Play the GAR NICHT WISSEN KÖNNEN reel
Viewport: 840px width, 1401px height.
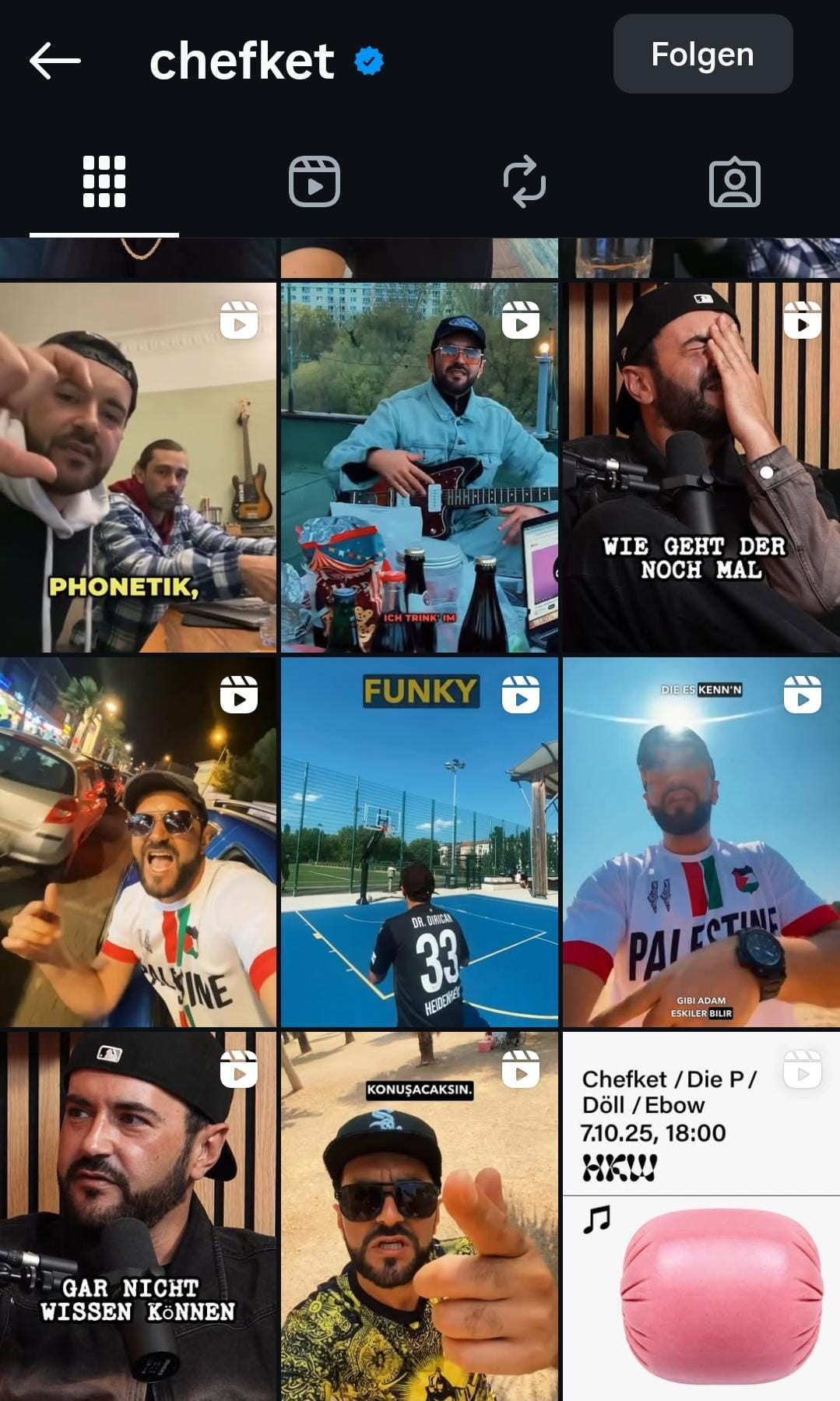point(138,1215)
